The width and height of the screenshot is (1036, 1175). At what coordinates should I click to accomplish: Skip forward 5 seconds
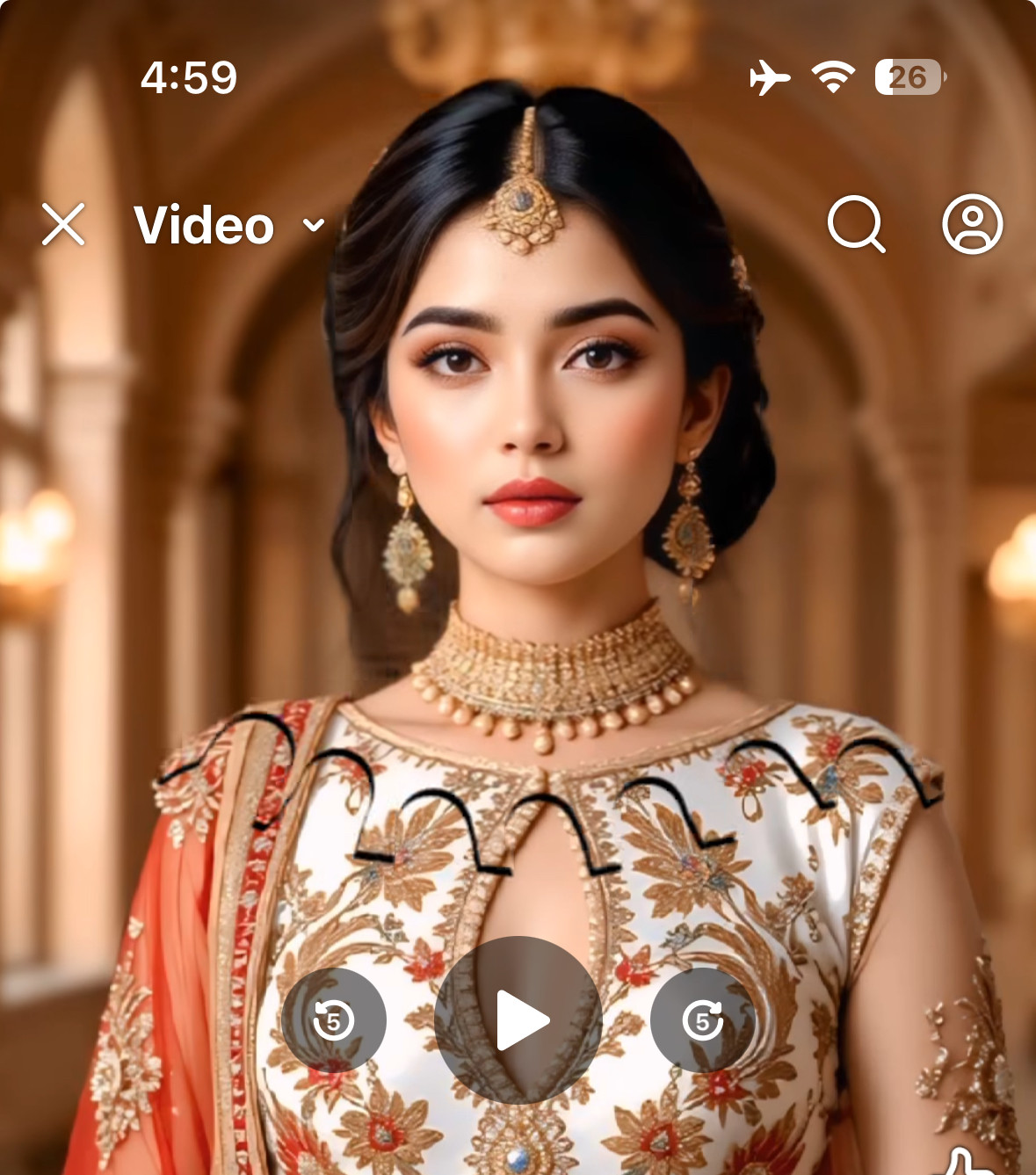click(x=702, y=1019)
